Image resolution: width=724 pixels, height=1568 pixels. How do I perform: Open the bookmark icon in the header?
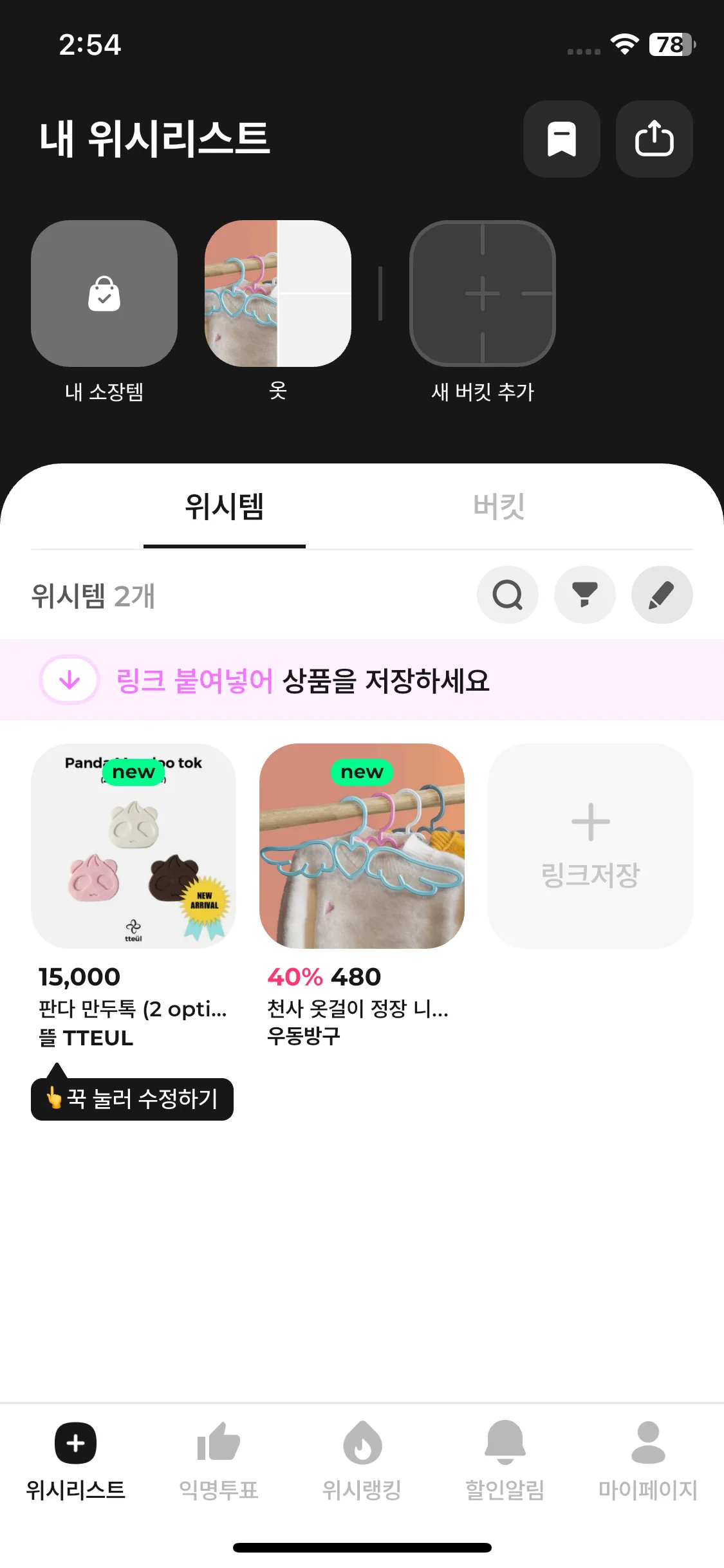(561, 139)
